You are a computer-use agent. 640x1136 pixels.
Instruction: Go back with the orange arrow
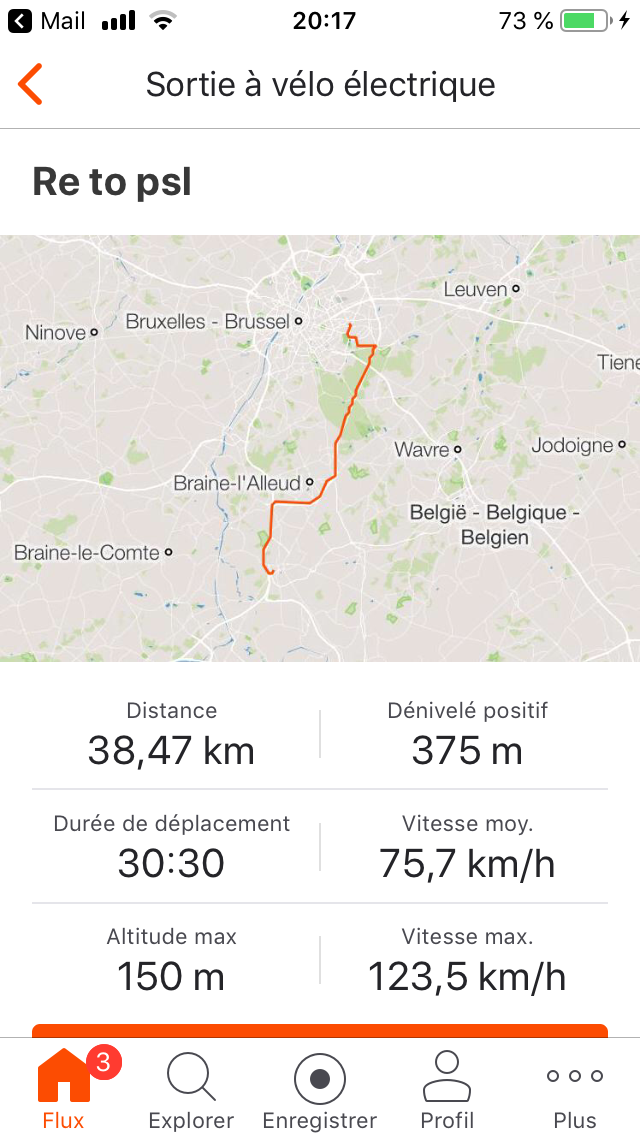tap(30, 84)
